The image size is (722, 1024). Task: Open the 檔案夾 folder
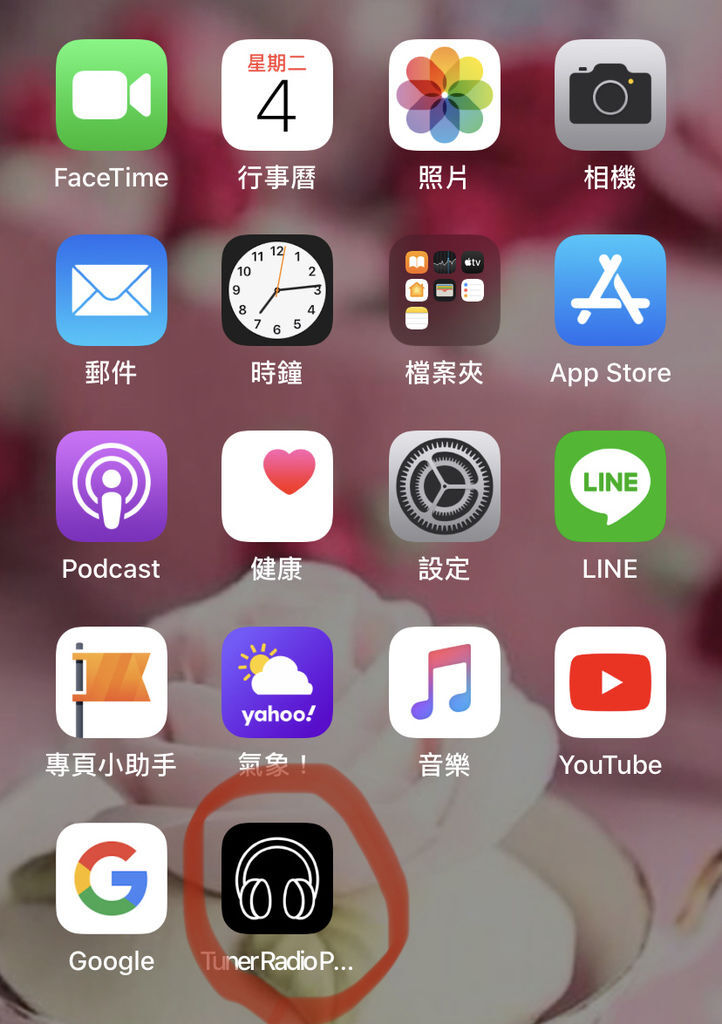coord(444,290)
